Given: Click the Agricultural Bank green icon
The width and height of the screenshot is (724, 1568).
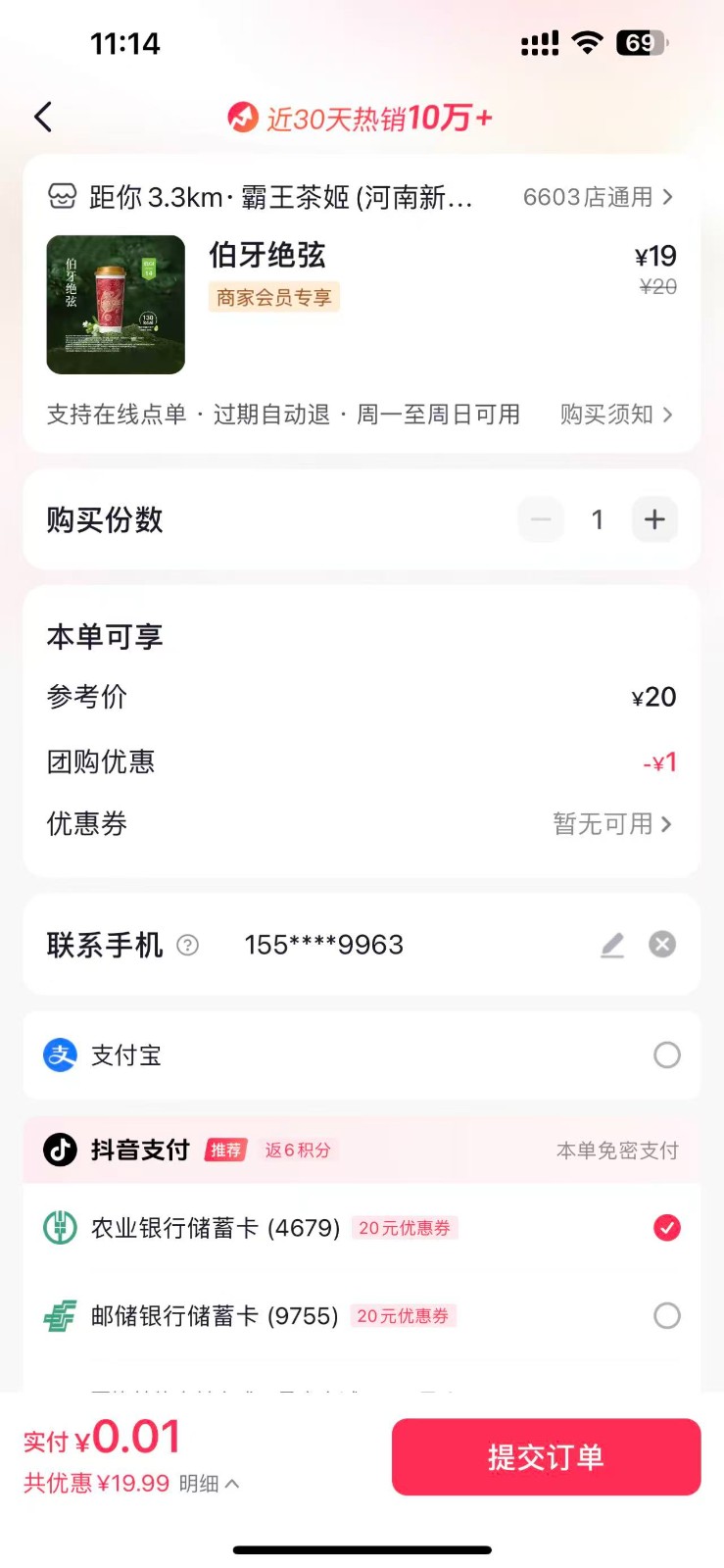Looking at the screenshot, I should click(60, 1227).
